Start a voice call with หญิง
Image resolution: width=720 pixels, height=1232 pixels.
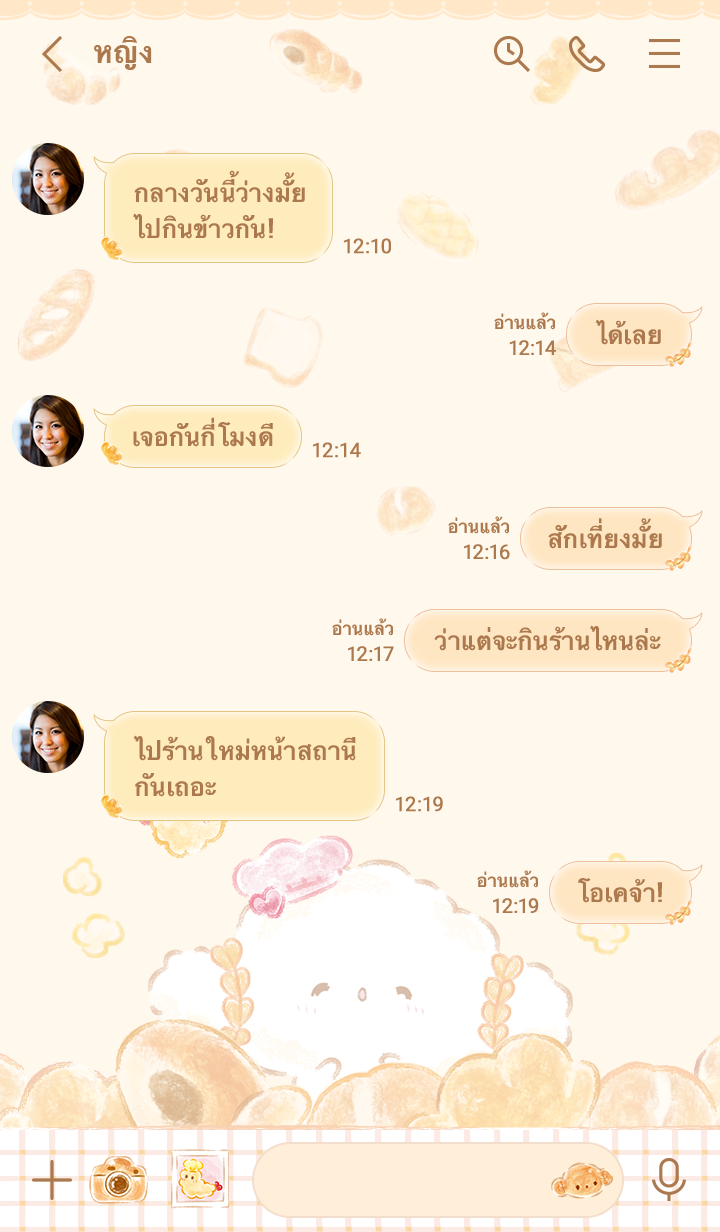click(587, 54)
